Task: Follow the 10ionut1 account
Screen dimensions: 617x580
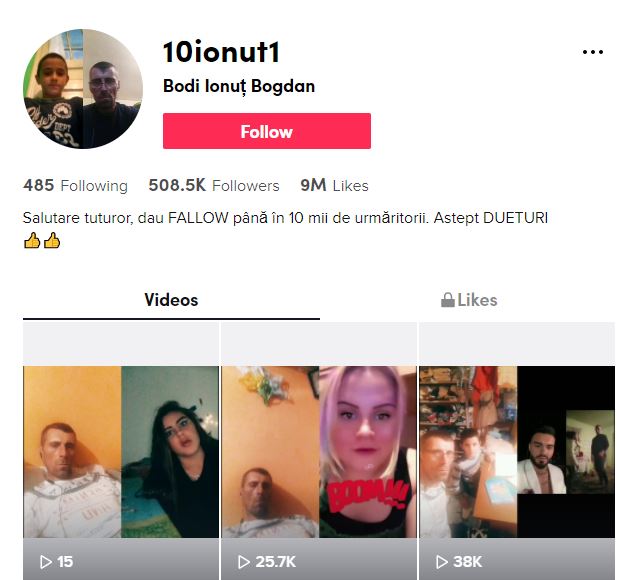Action: pyautogui.click(x=267, y=131)
